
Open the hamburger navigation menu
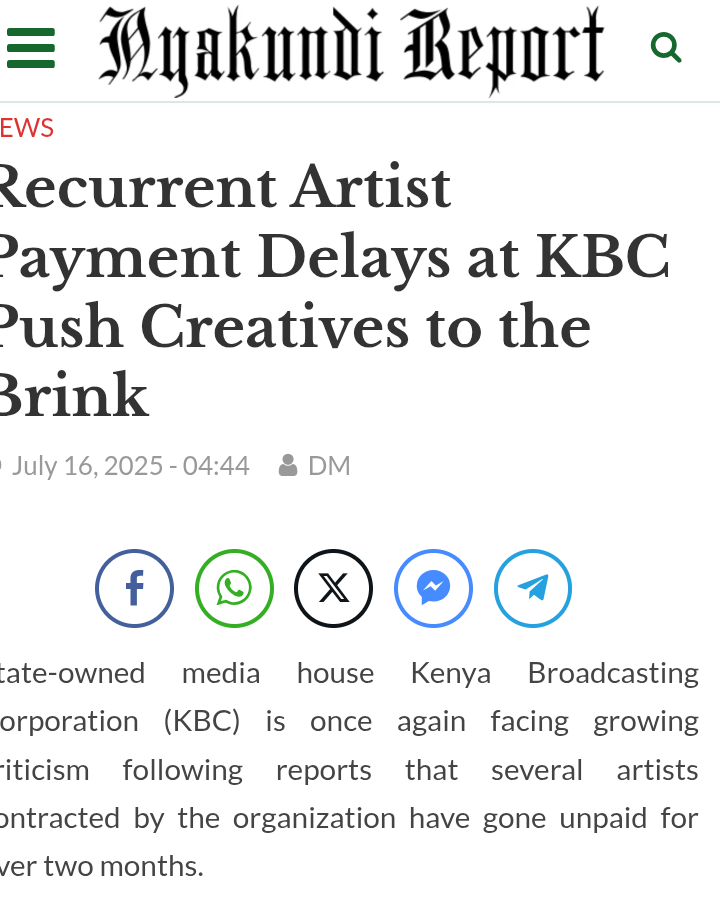[31, 48]
